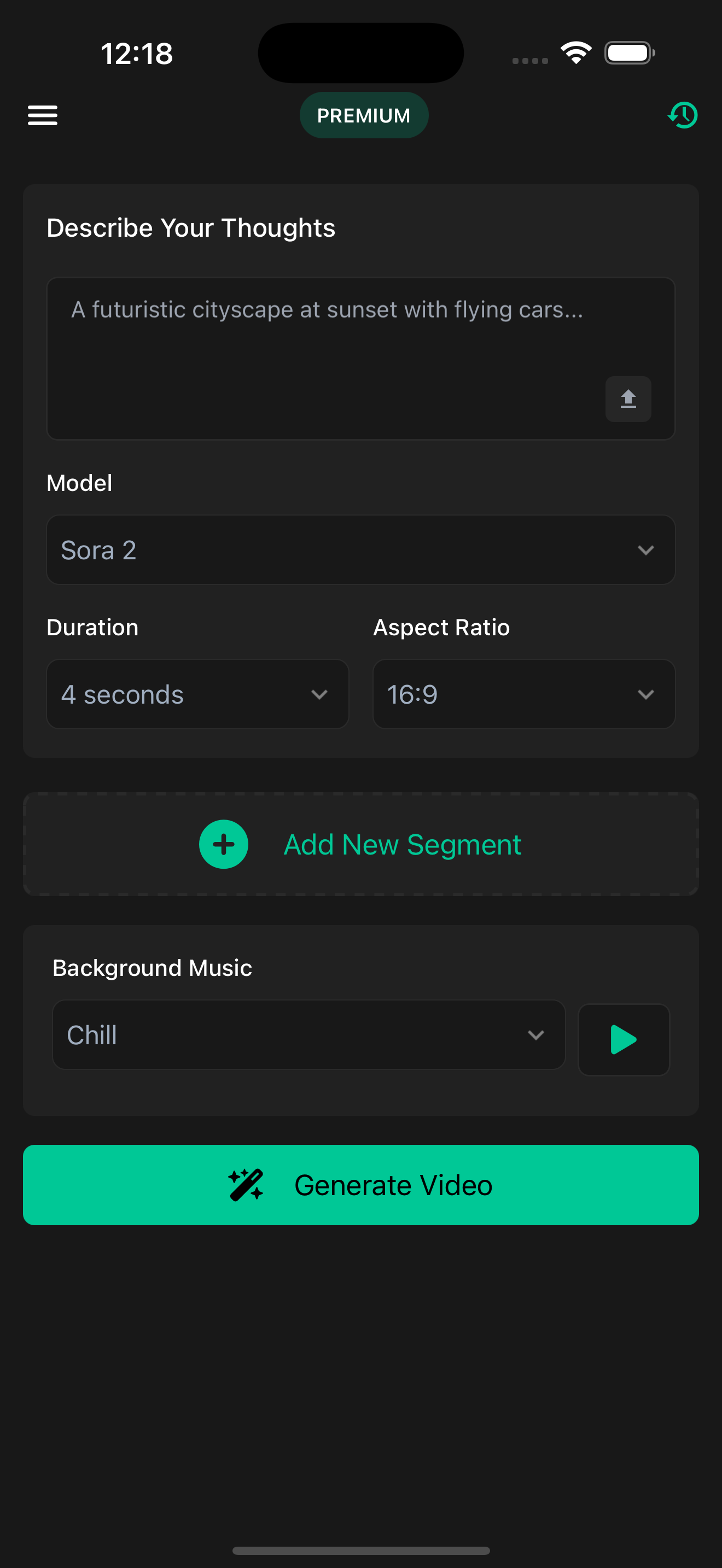
Task: Click the PREMIUM badge at the top
Action: 363,115
